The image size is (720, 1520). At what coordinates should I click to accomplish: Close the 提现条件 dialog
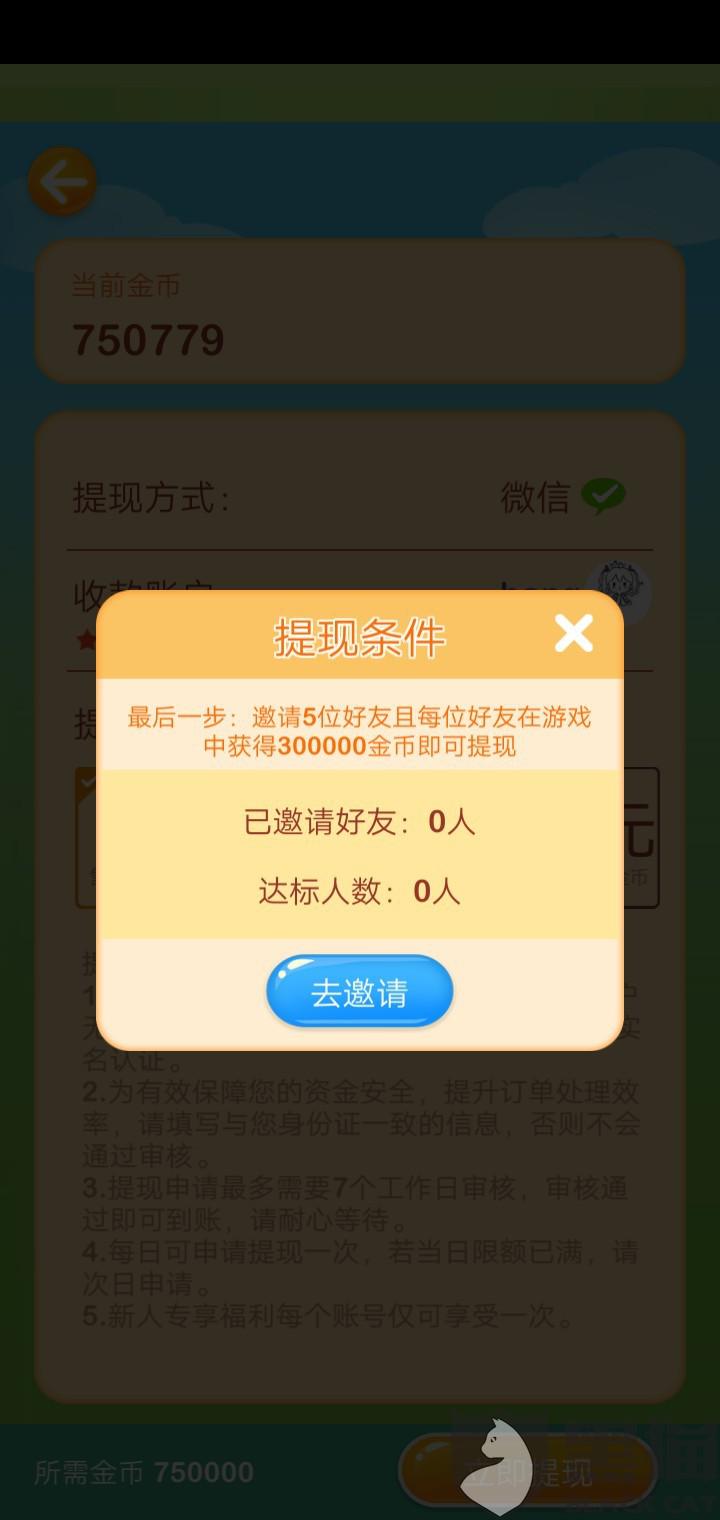coord(574,633)
